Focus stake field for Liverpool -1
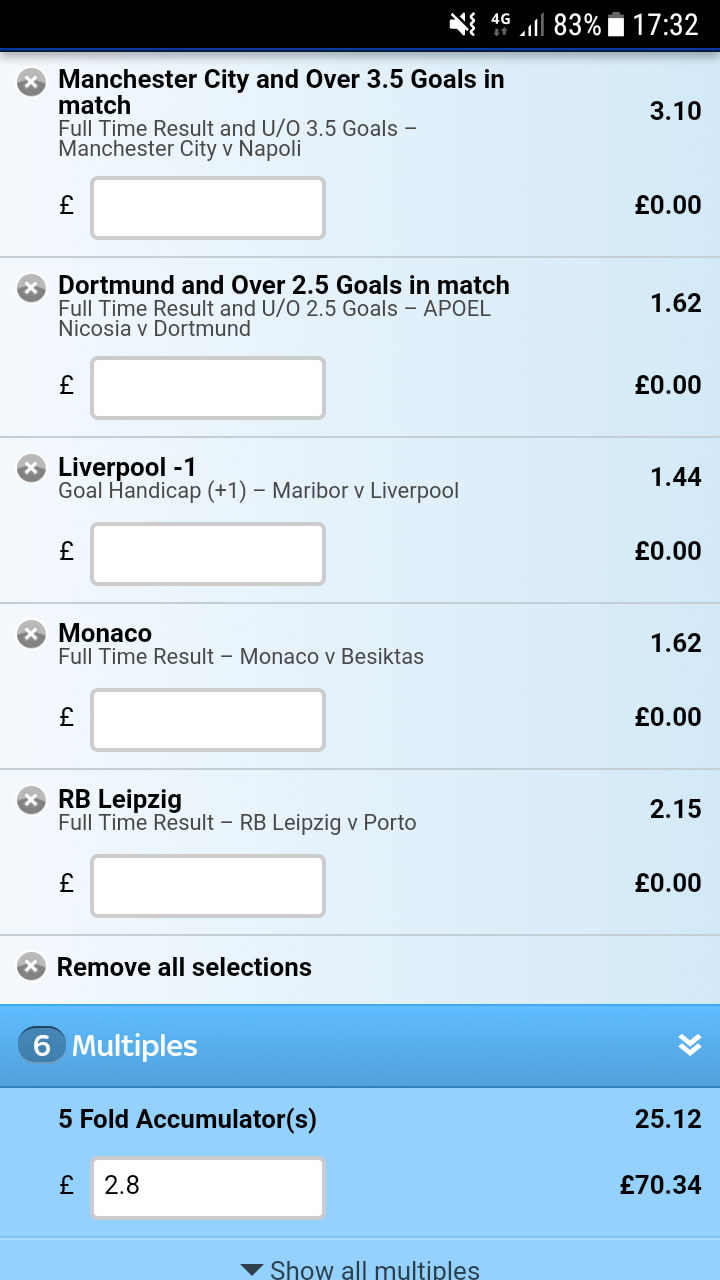This screenshot has height=1280, width=720. tap(208, 554)
